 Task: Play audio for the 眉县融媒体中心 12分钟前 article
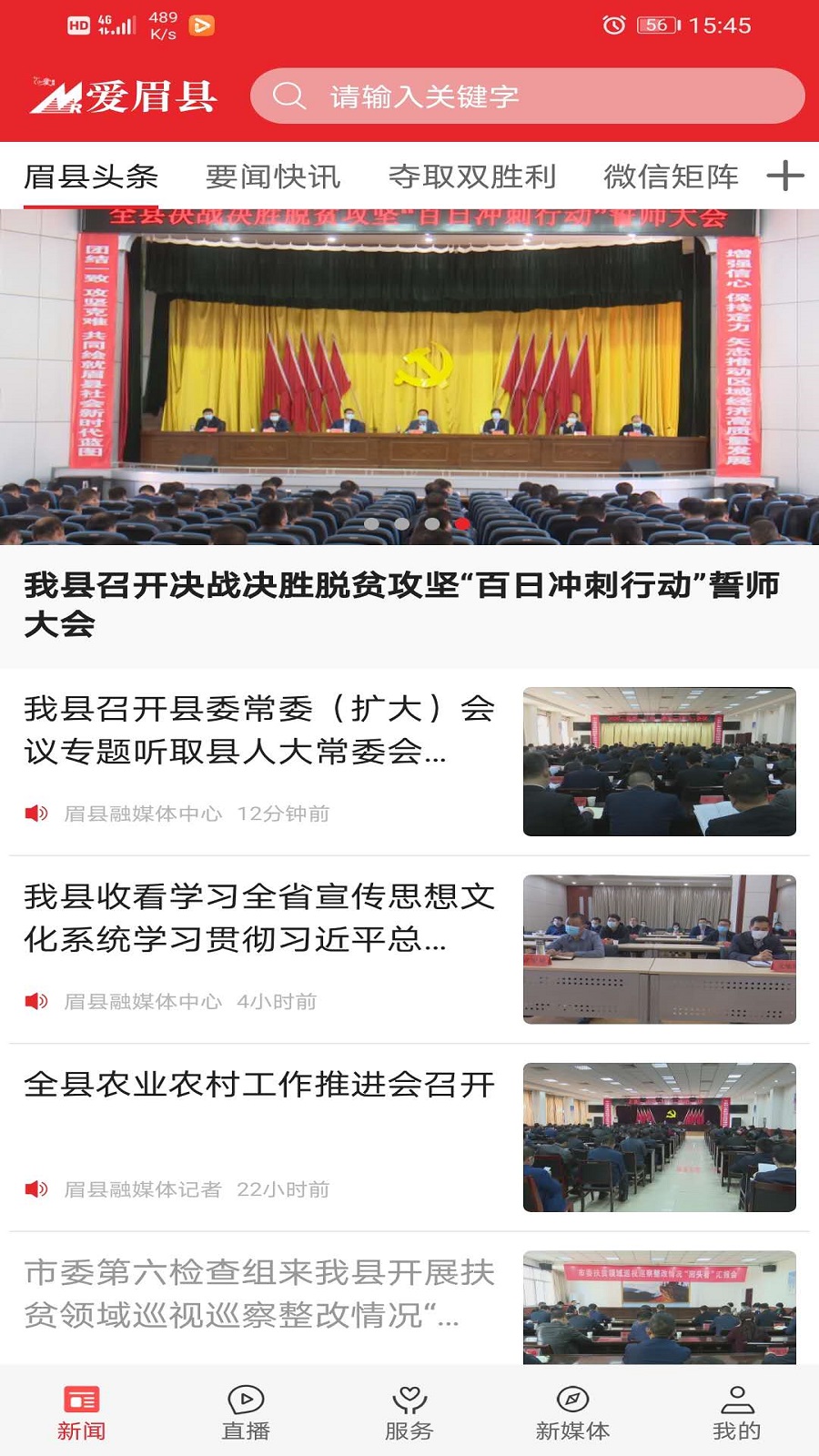click(35, 814)
